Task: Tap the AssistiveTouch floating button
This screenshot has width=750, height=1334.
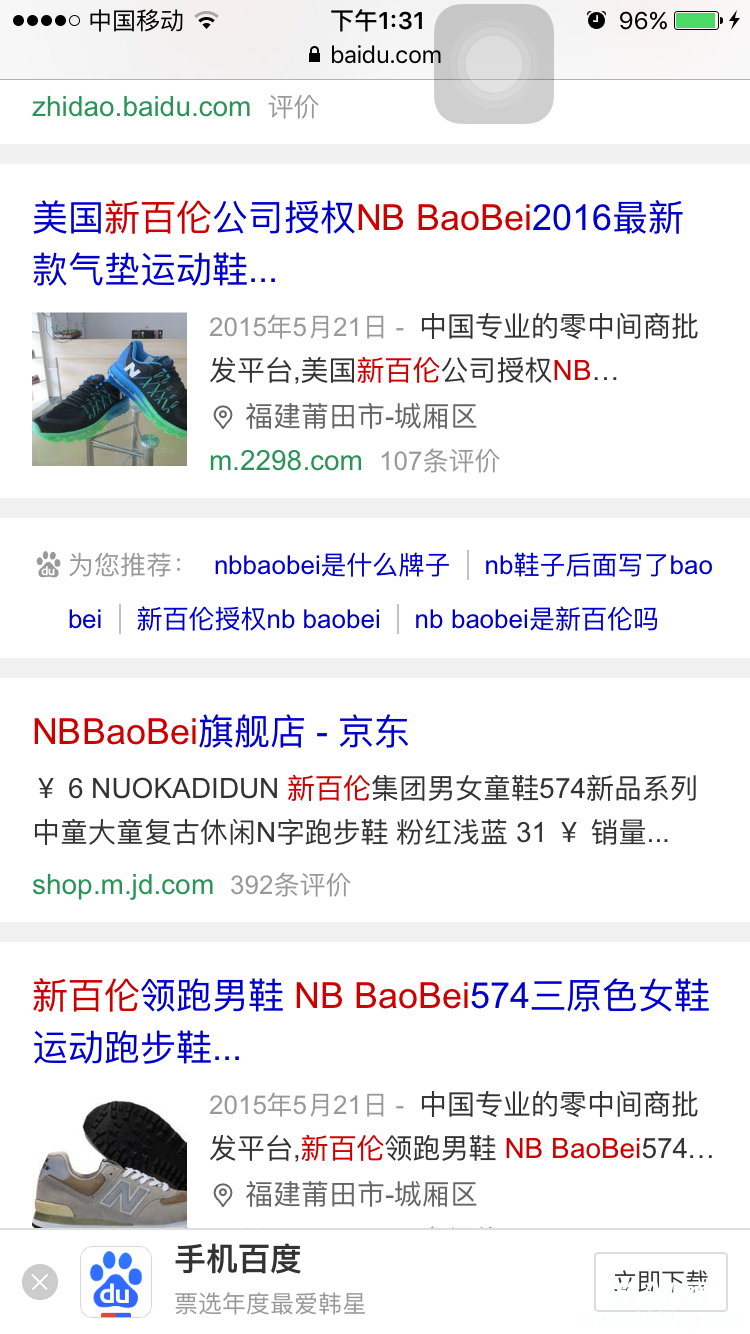Action: (x=493, y=64)
